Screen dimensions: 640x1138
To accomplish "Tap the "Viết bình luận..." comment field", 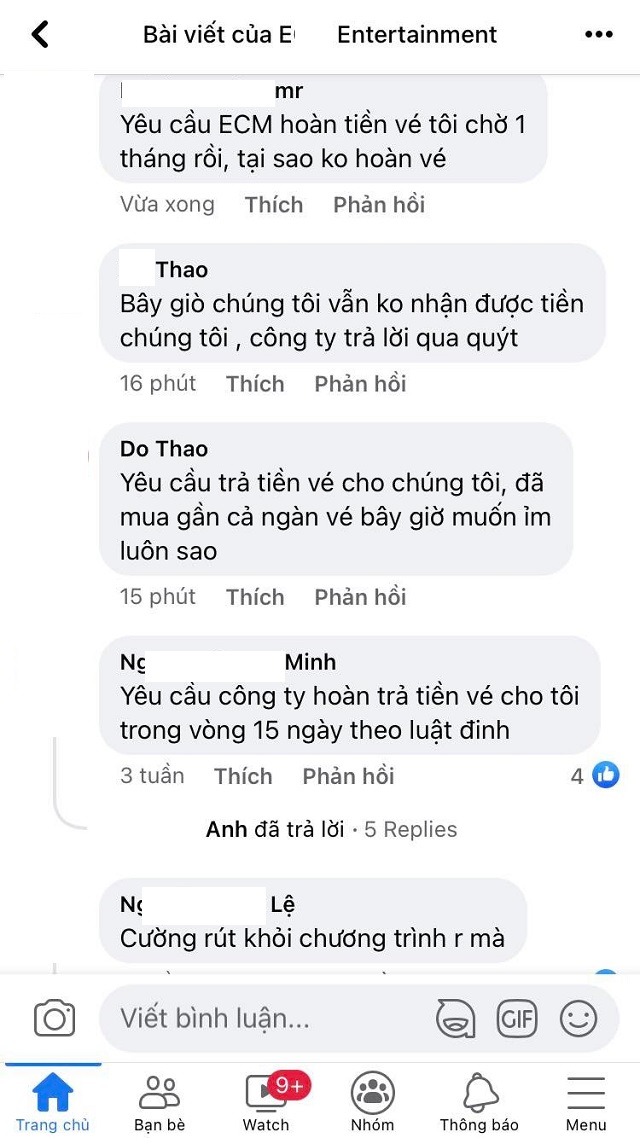I will (x=260, y=1019).
